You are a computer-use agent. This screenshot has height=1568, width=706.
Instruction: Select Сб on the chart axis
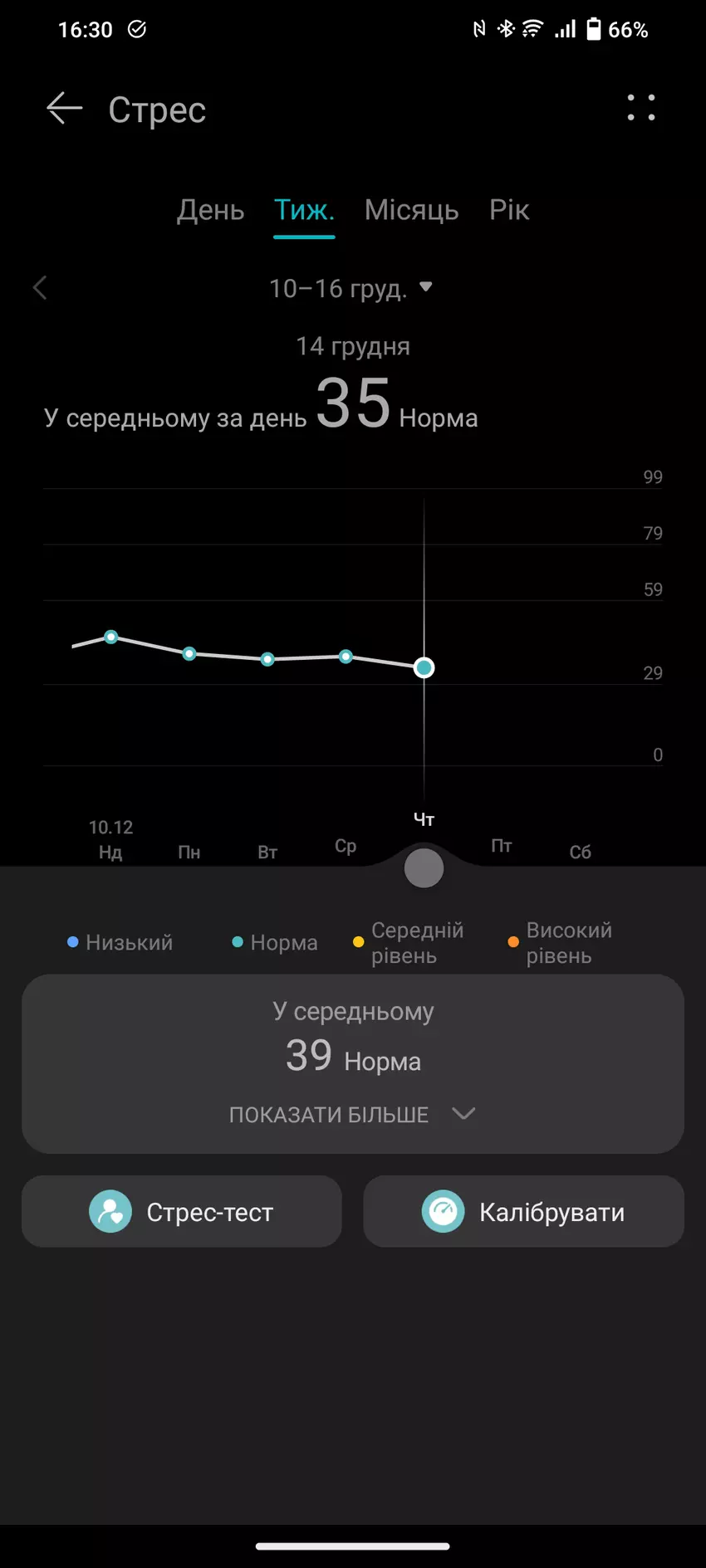[580, 852]
